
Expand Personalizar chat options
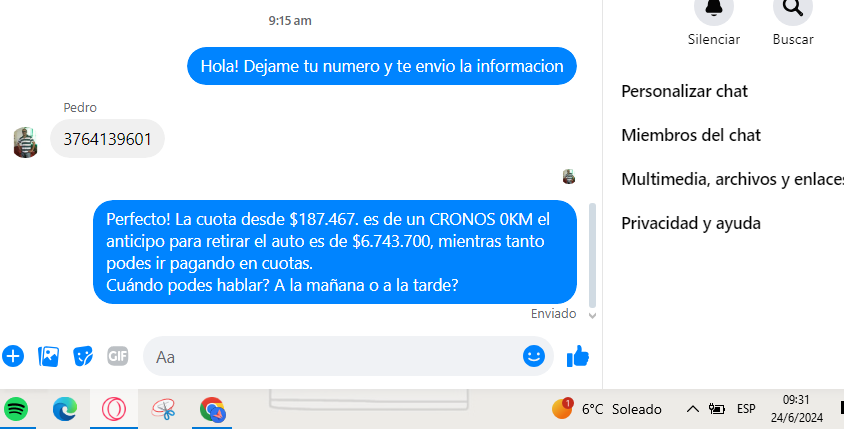click(685, 91)
